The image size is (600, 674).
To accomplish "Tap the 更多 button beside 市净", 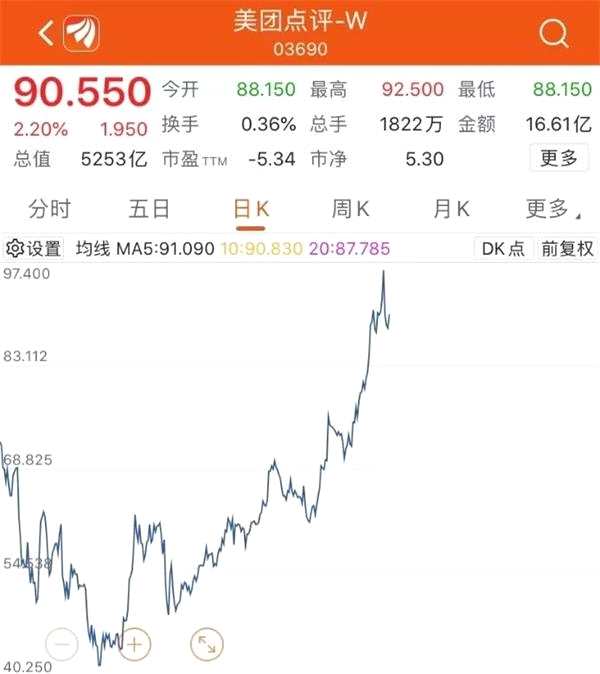I will [x=558, y=158].
